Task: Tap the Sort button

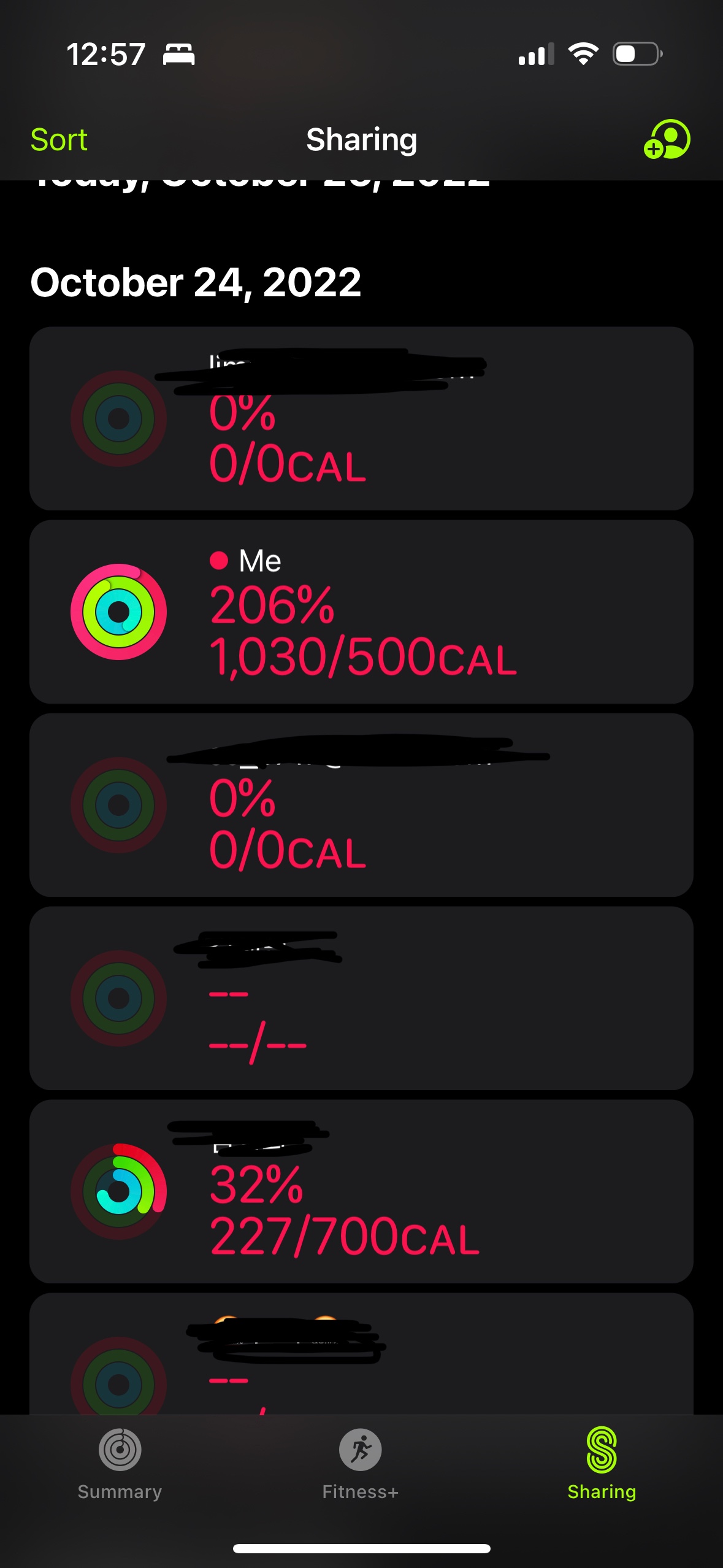Action: point(59,140)
